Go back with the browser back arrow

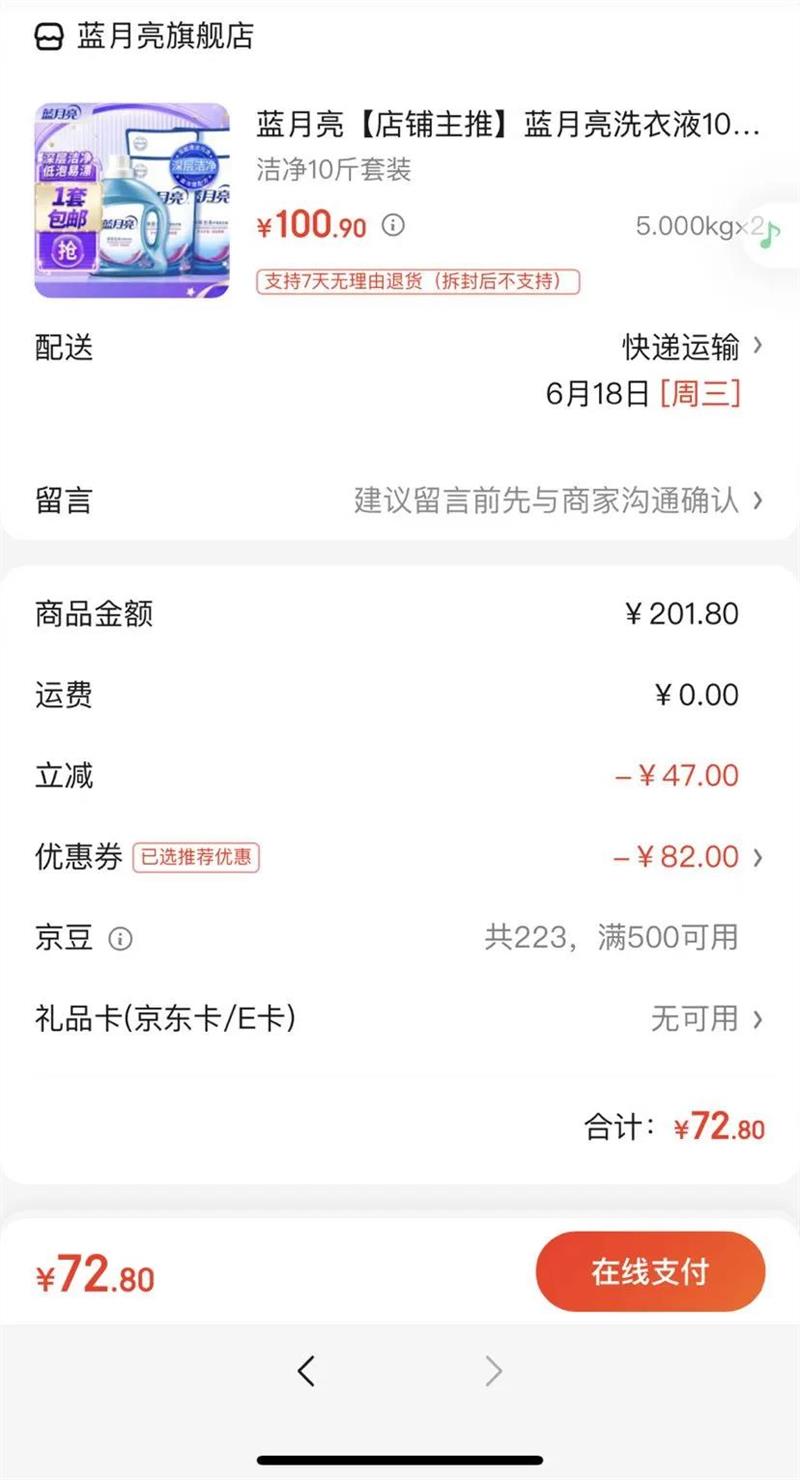click(307, 1371)
